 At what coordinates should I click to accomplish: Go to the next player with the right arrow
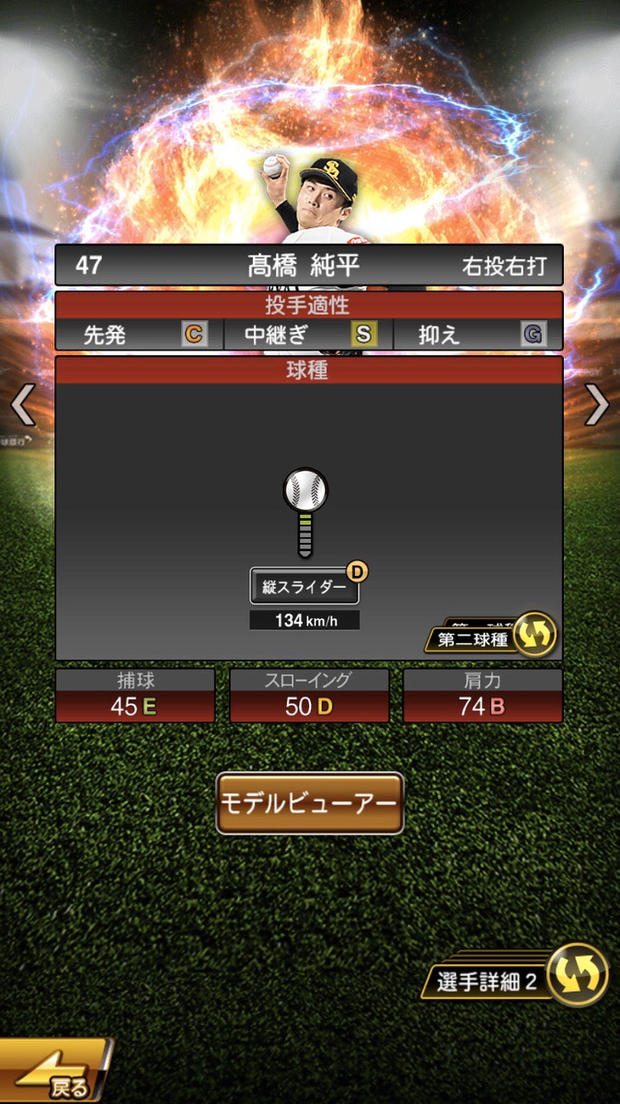pos(597,405)
